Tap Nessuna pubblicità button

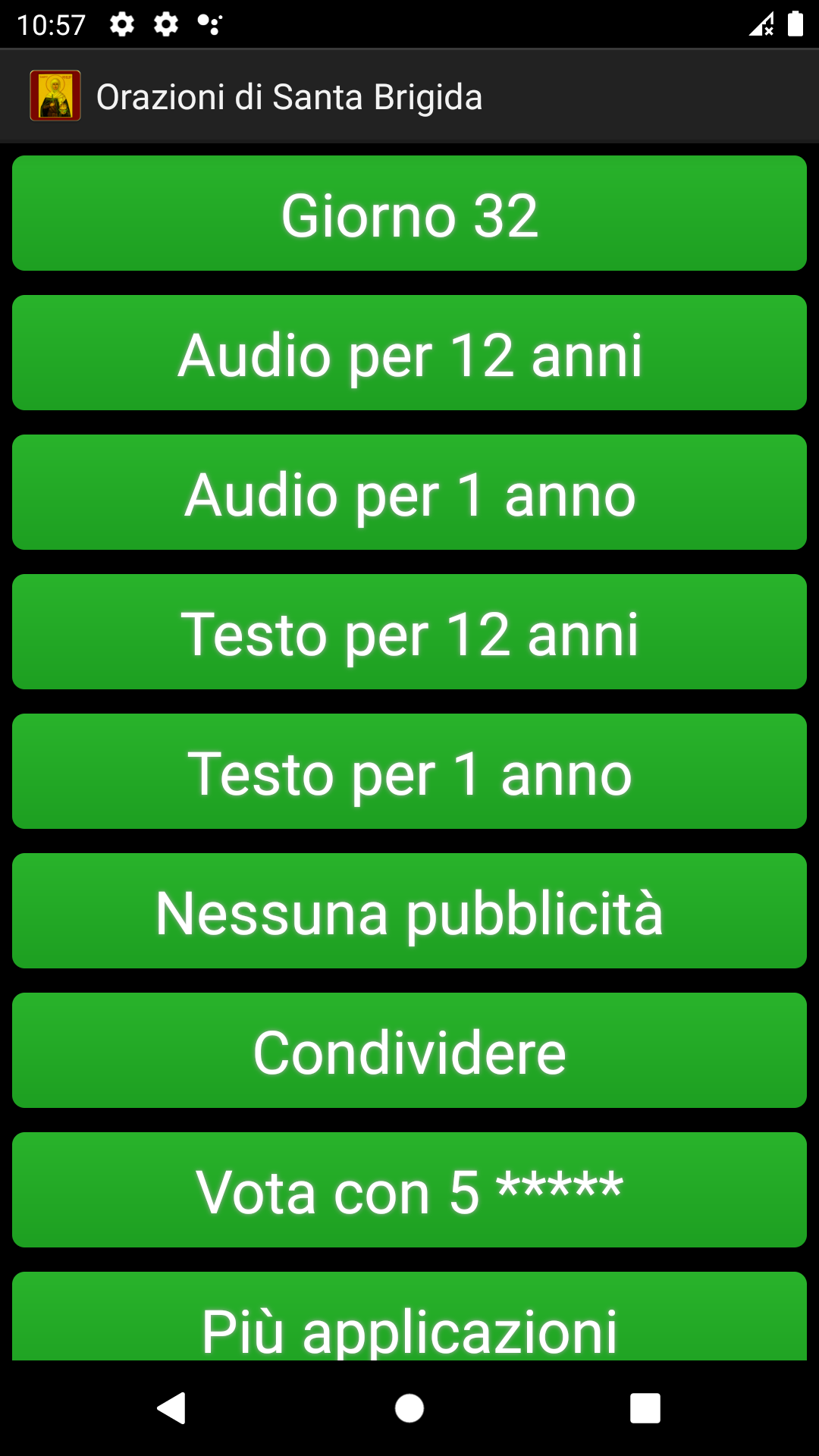click(409, 911)
